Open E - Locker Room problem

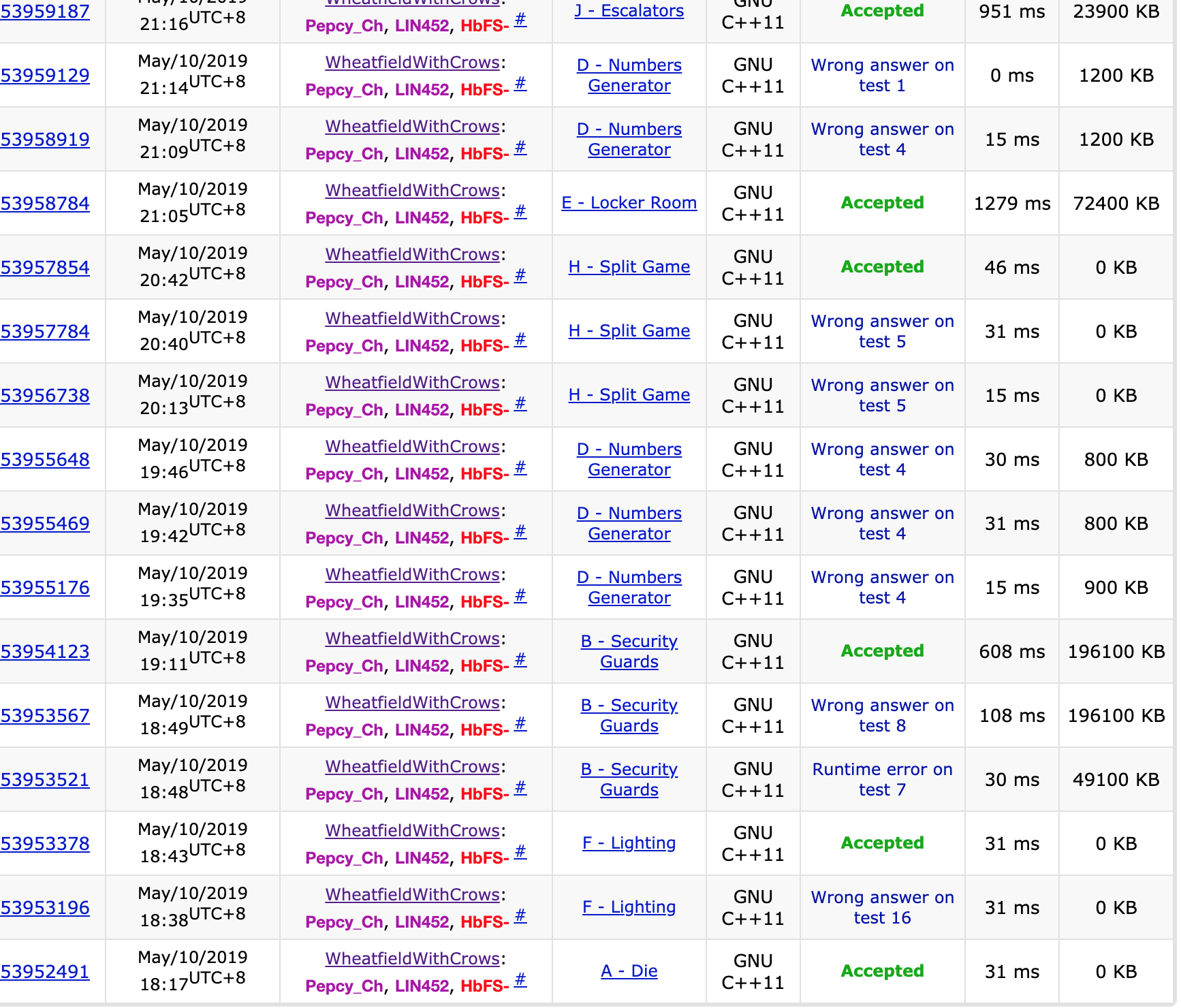629,203
